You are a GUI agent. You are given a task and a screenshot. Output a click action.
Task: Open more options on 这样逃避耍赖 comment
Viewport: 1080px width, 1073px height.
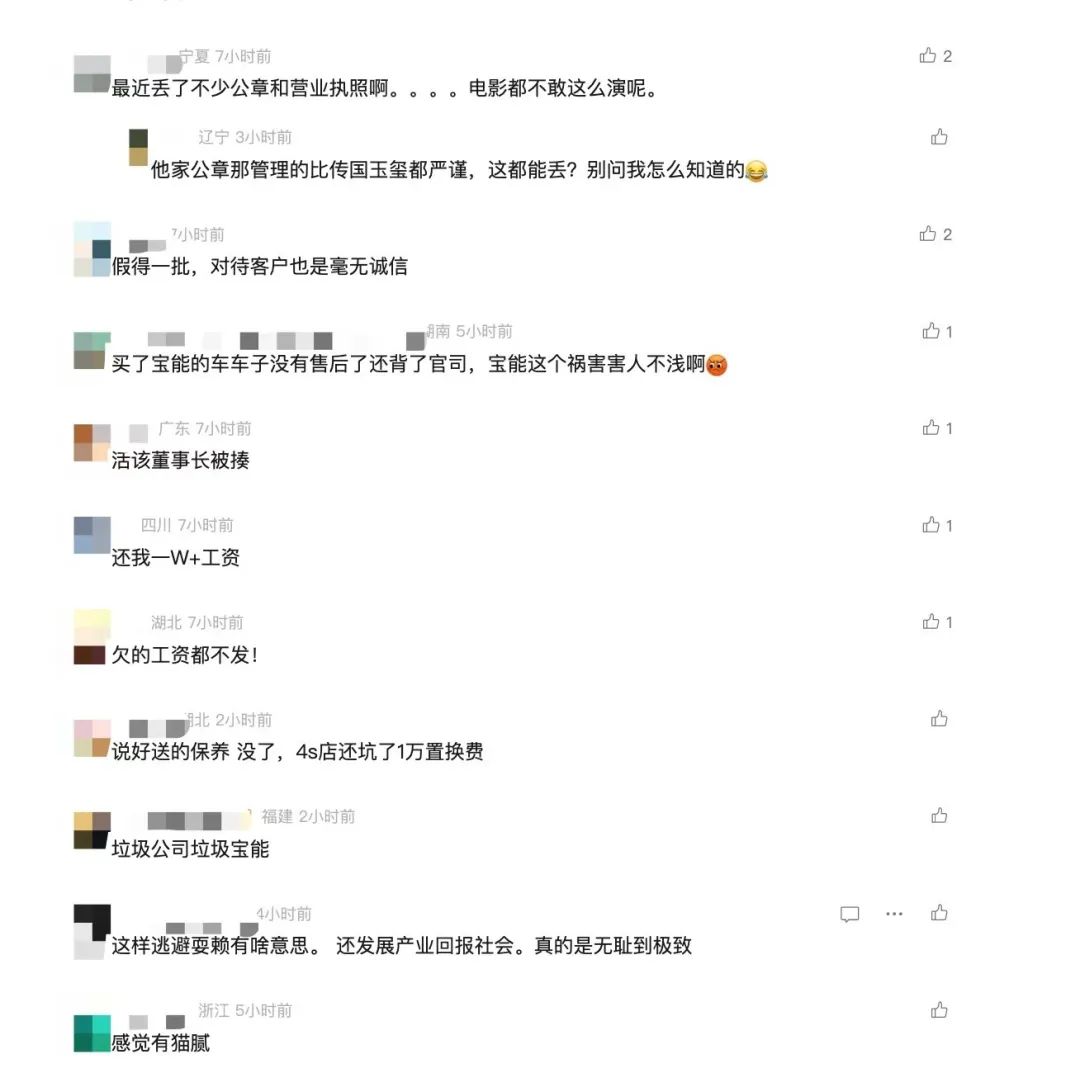pos(894,914)
